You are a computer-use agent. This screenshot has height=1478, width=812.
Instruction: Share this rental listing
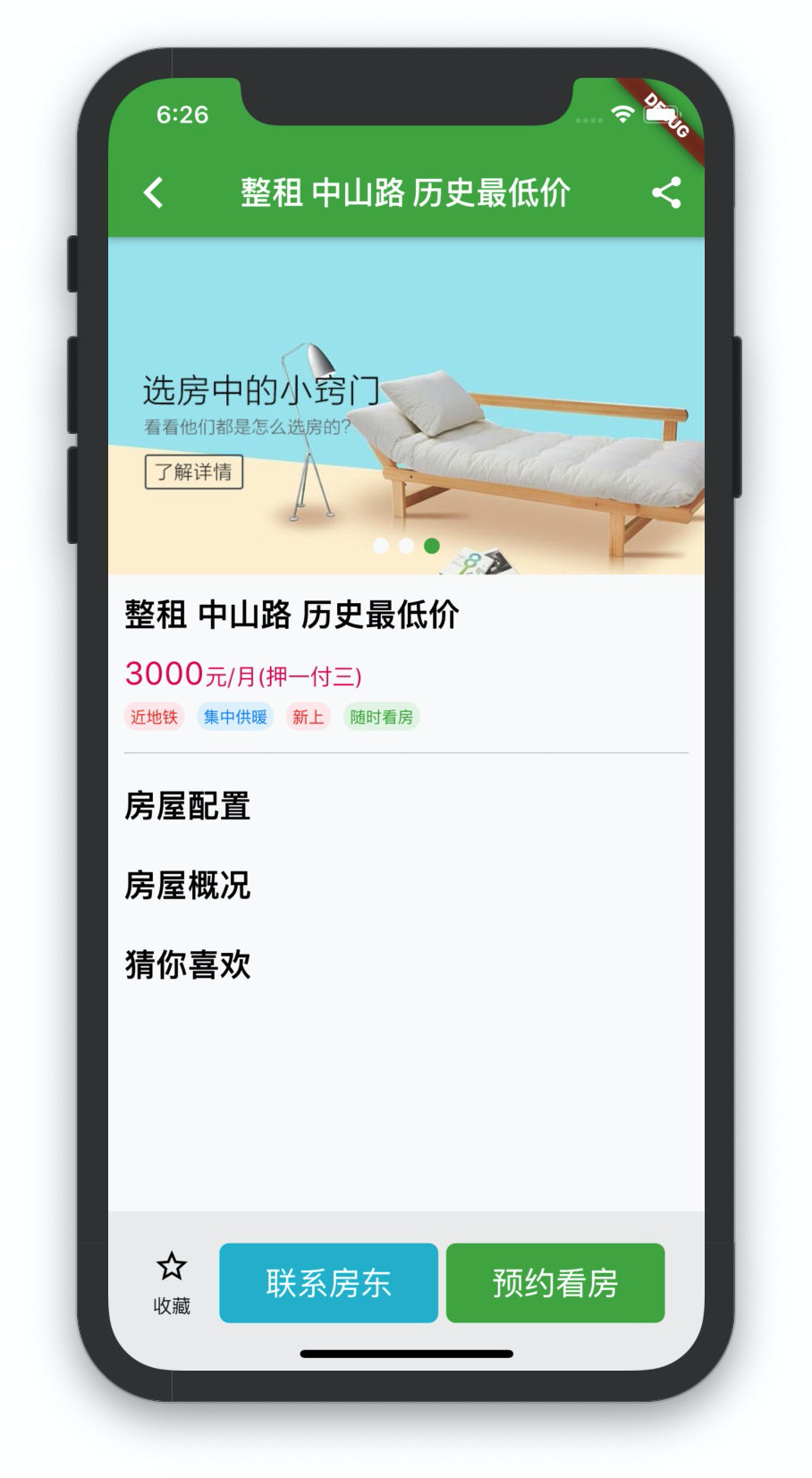coord(666,192)
